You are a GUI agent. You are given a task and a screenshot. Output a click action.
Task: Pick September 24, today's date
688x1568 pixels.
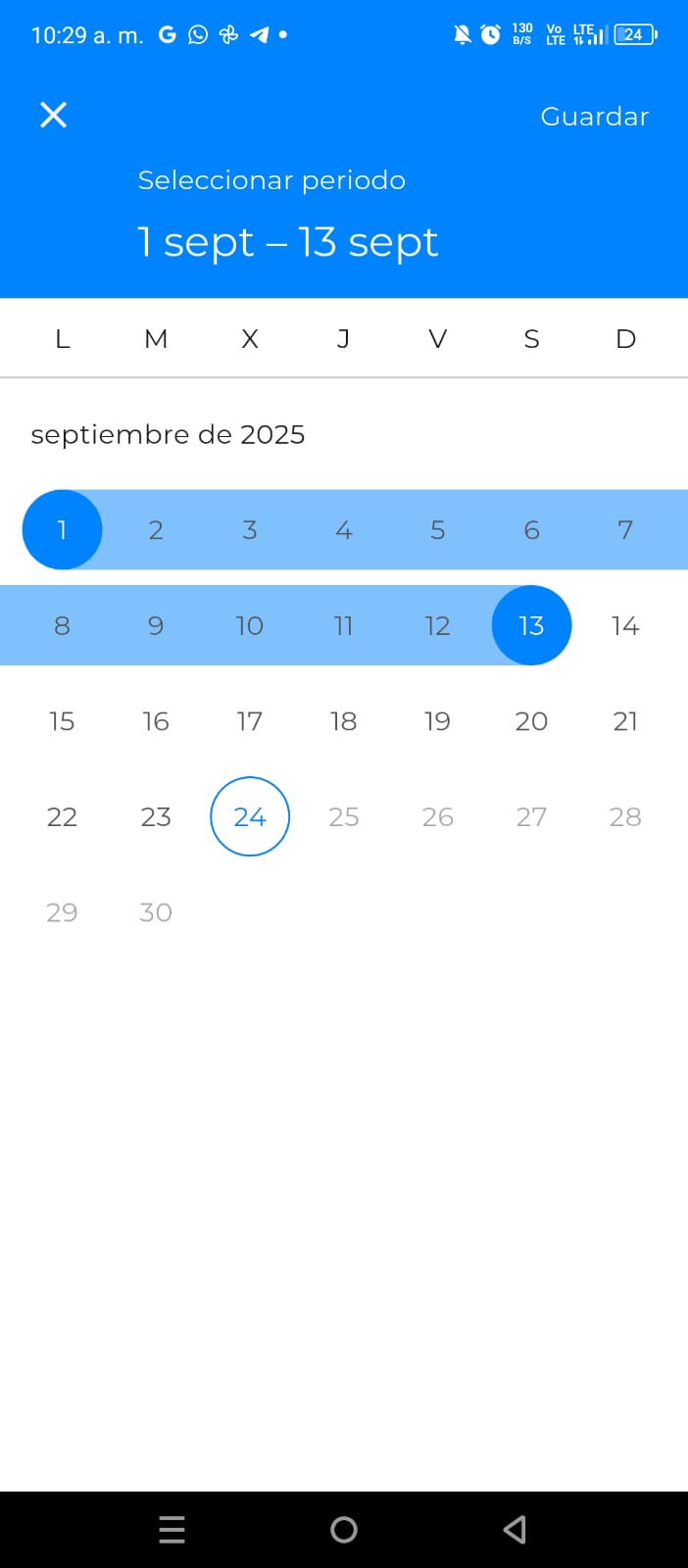[250, 816]
